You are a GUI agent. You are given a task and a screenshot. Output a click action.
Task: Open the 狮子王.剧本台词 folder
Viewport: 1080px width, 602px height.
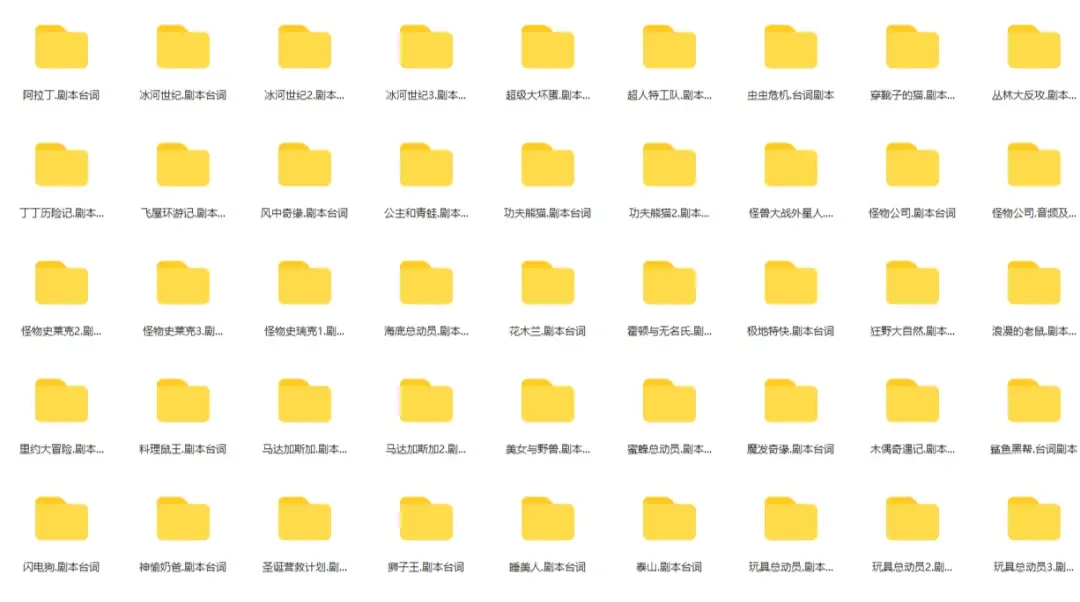[426, 520]
